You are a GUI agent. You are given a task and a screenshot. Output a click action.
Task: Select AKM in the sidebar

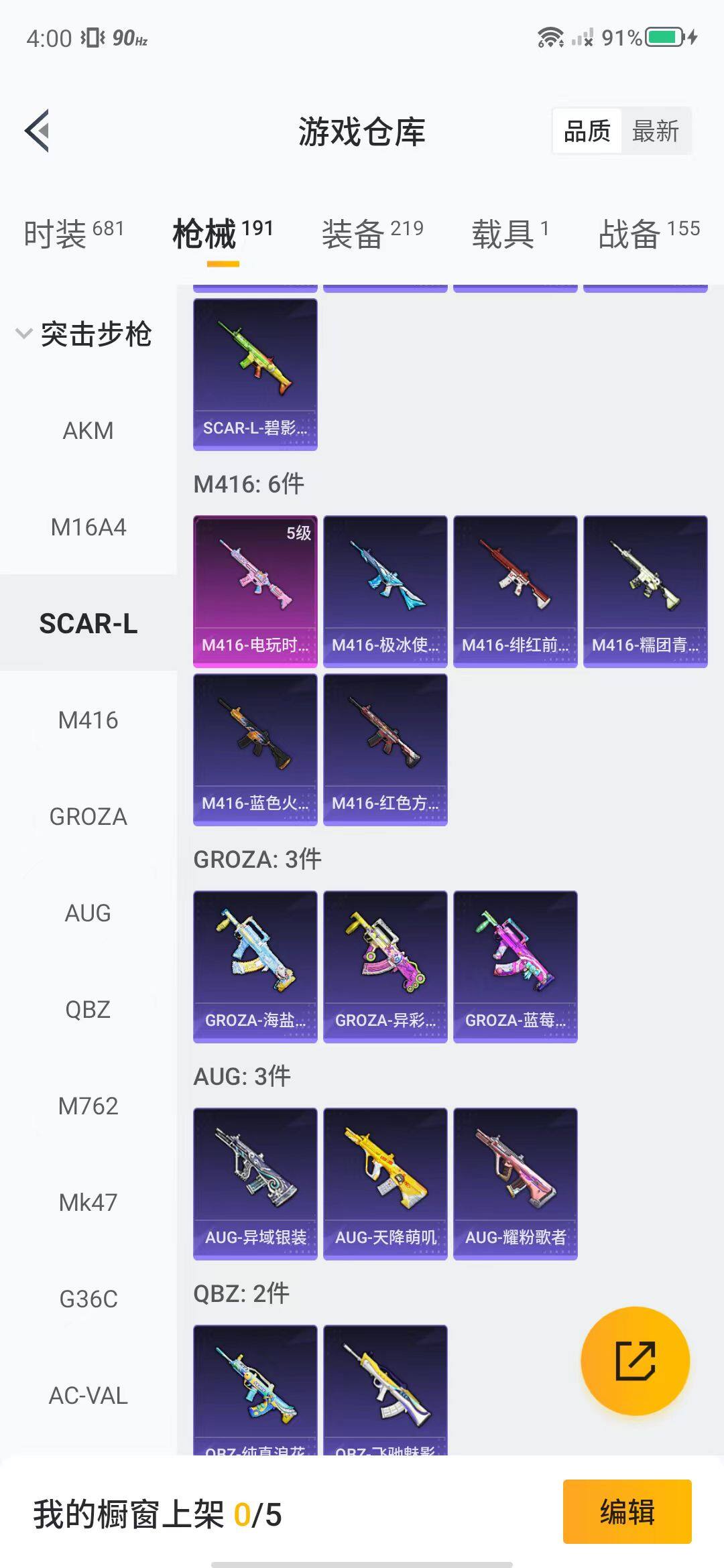[x=88, y=430]
